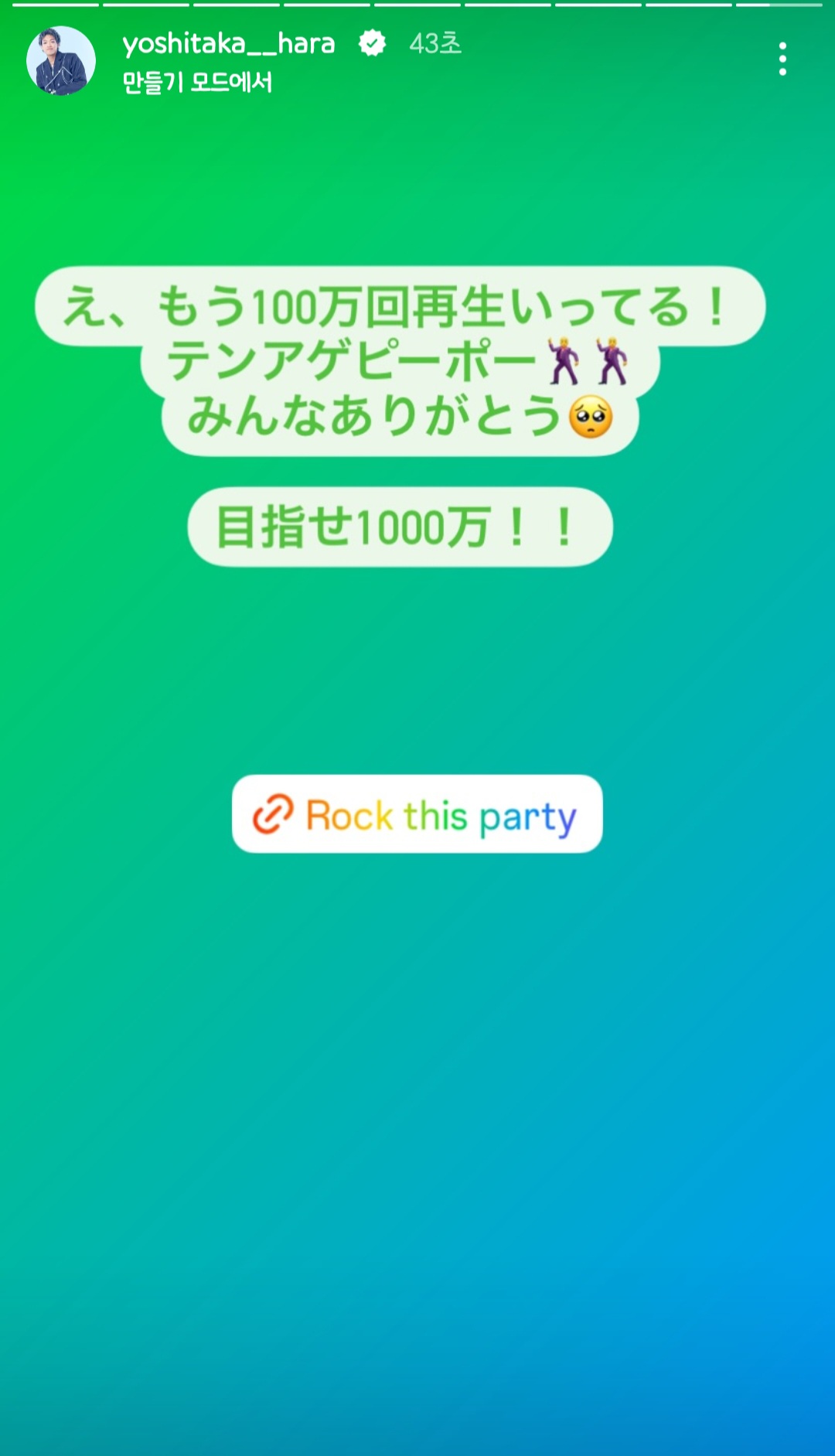Tap the last story progress segment
Screen dimensions: 835x1456
[781, 6]
